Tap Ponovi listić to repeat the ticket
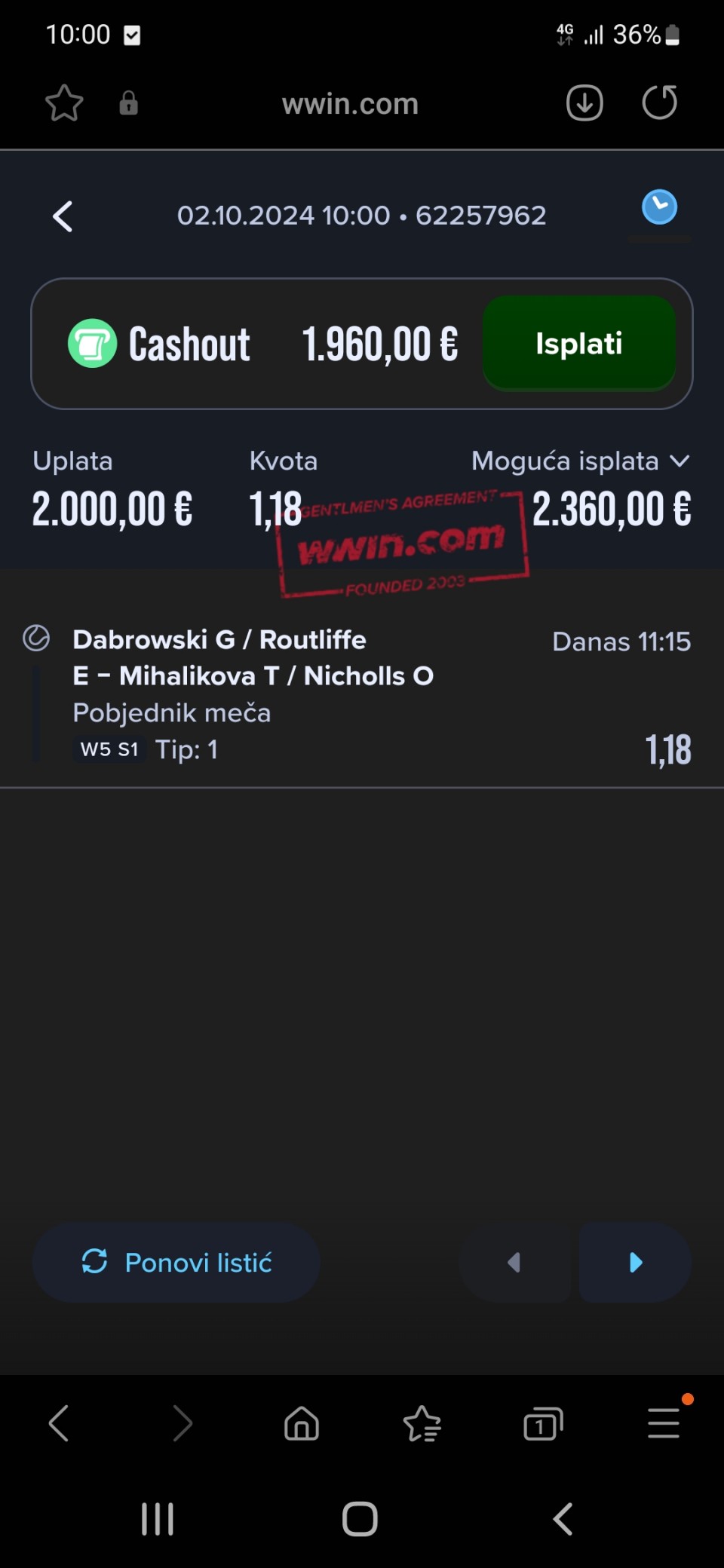Viewport: 724px width, 1568px height. (176, 1262)
